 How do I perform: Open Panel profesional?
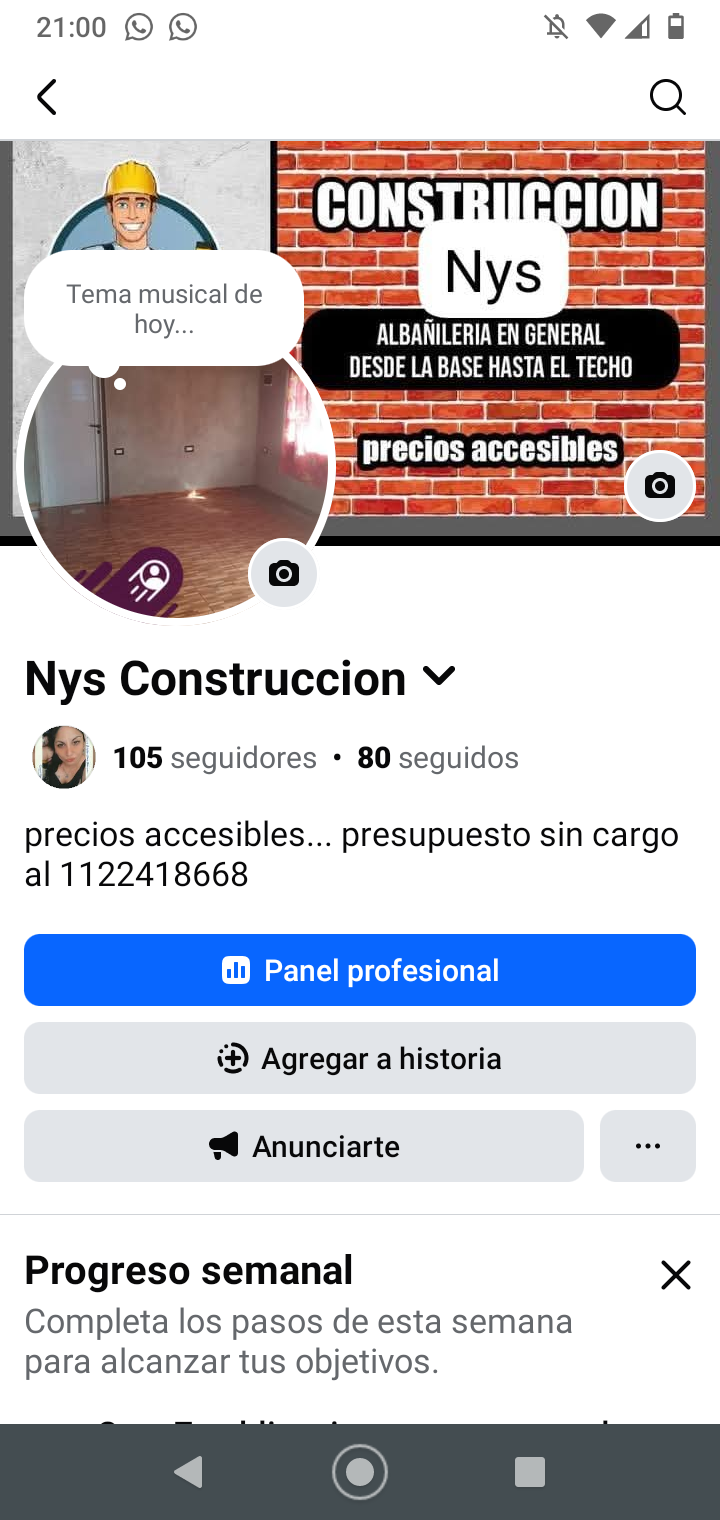point(360,970)
